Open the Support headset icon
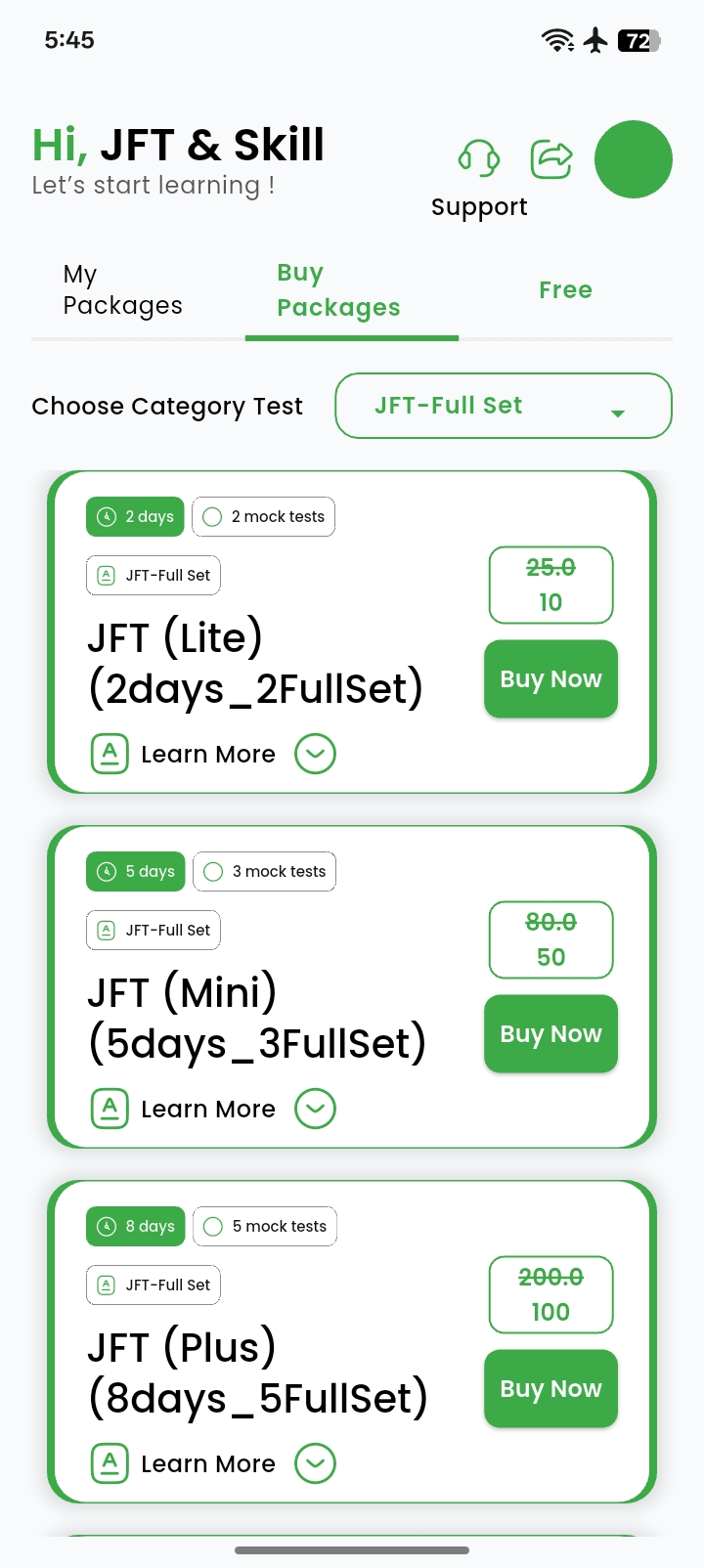The width and height of the screenshot is (704, 1568). click(479, 158)
